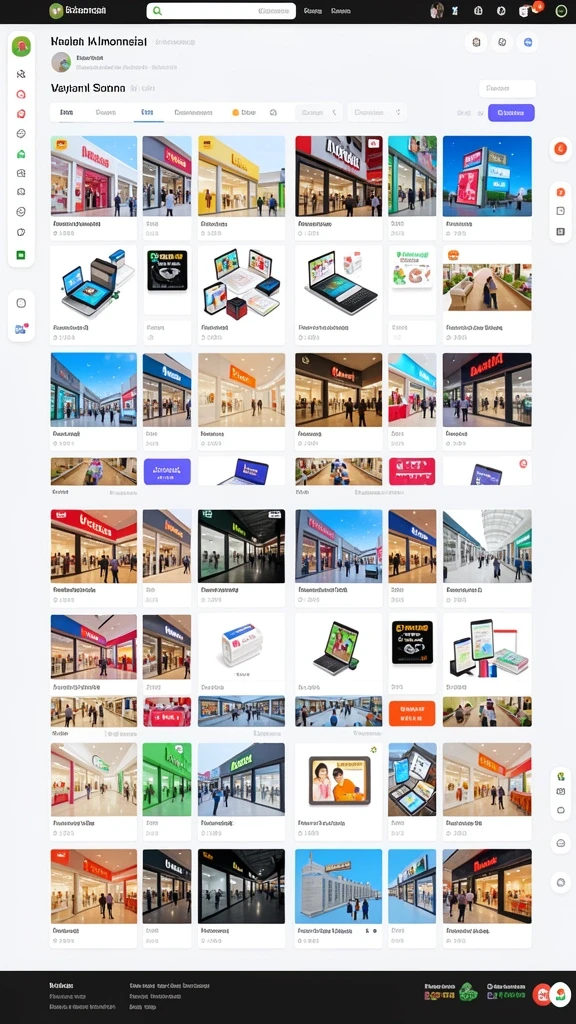Tap the purple filled button beside the filter row
Screen dimensions: 576x1024
511,112
